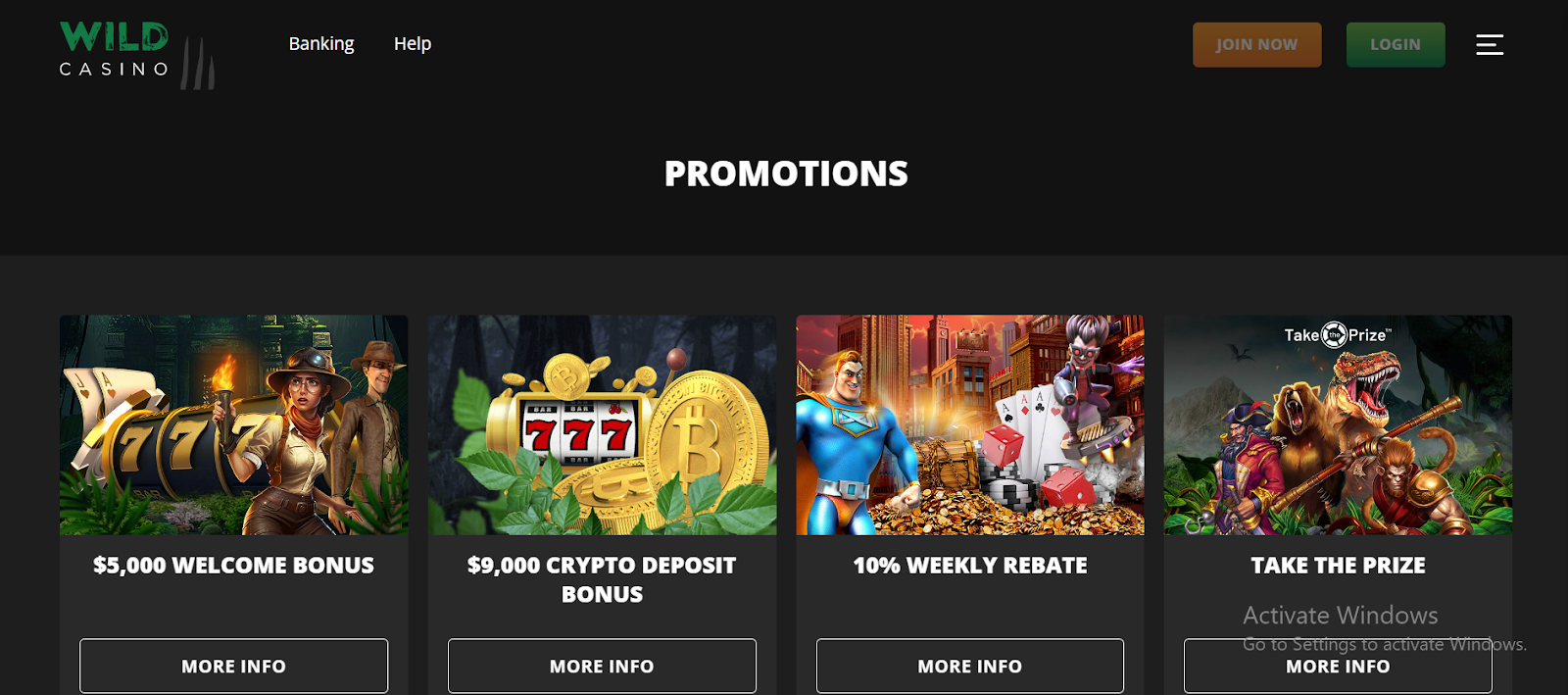
Task: Tap the Join Now button
Action: pyautogui.click(x=1256, y=45)
